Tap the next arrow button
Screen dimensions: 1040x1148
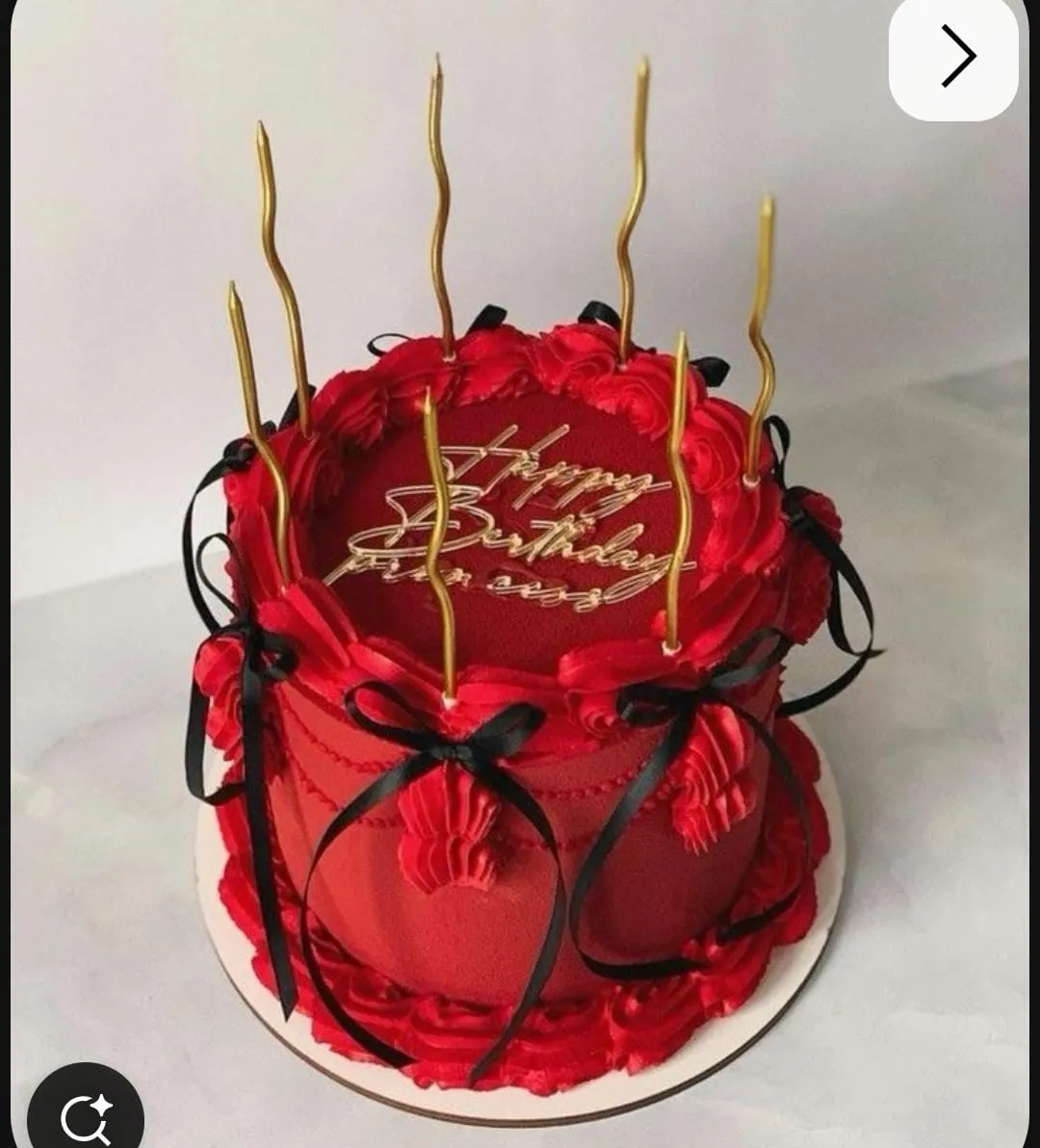click(x=953, y=58)
